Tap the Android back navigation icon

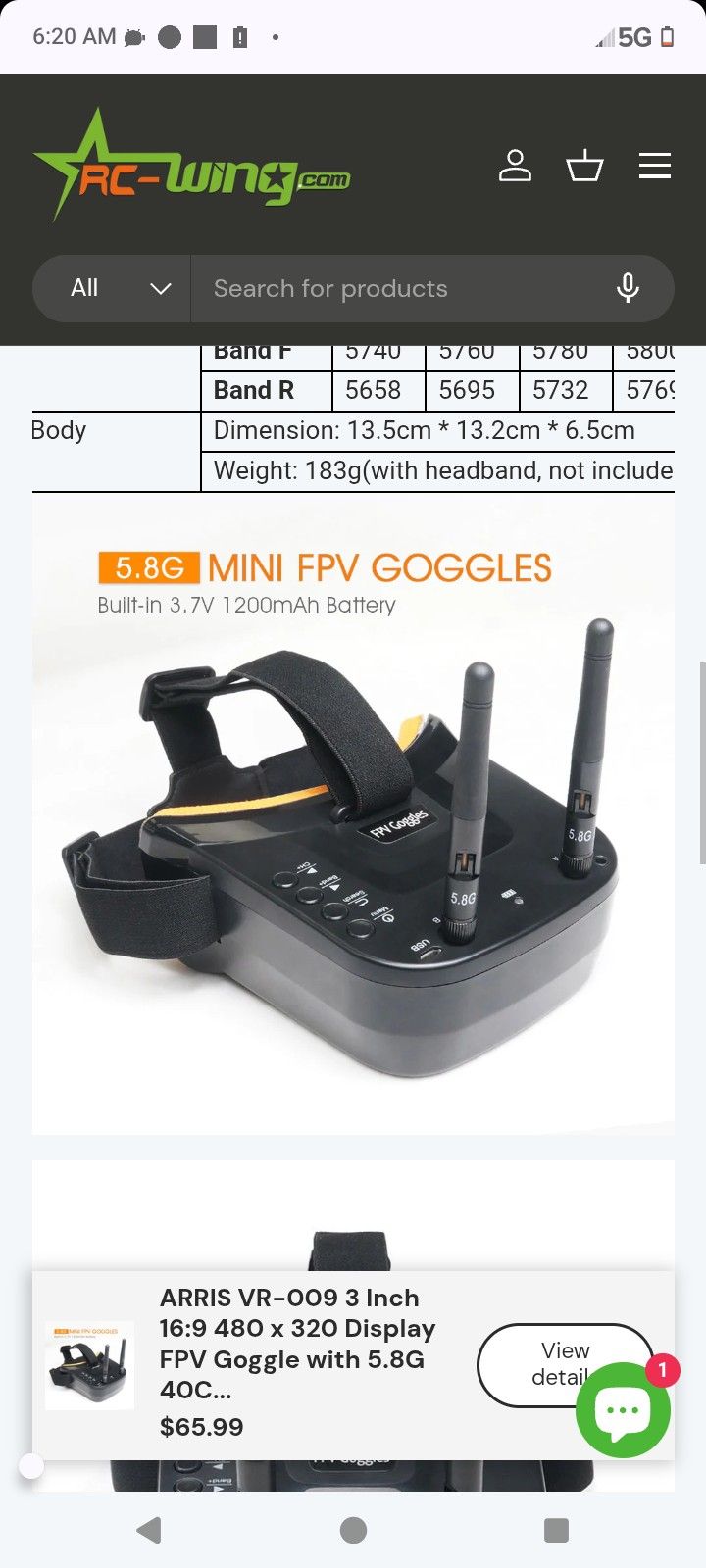(x=149, y=1529)
